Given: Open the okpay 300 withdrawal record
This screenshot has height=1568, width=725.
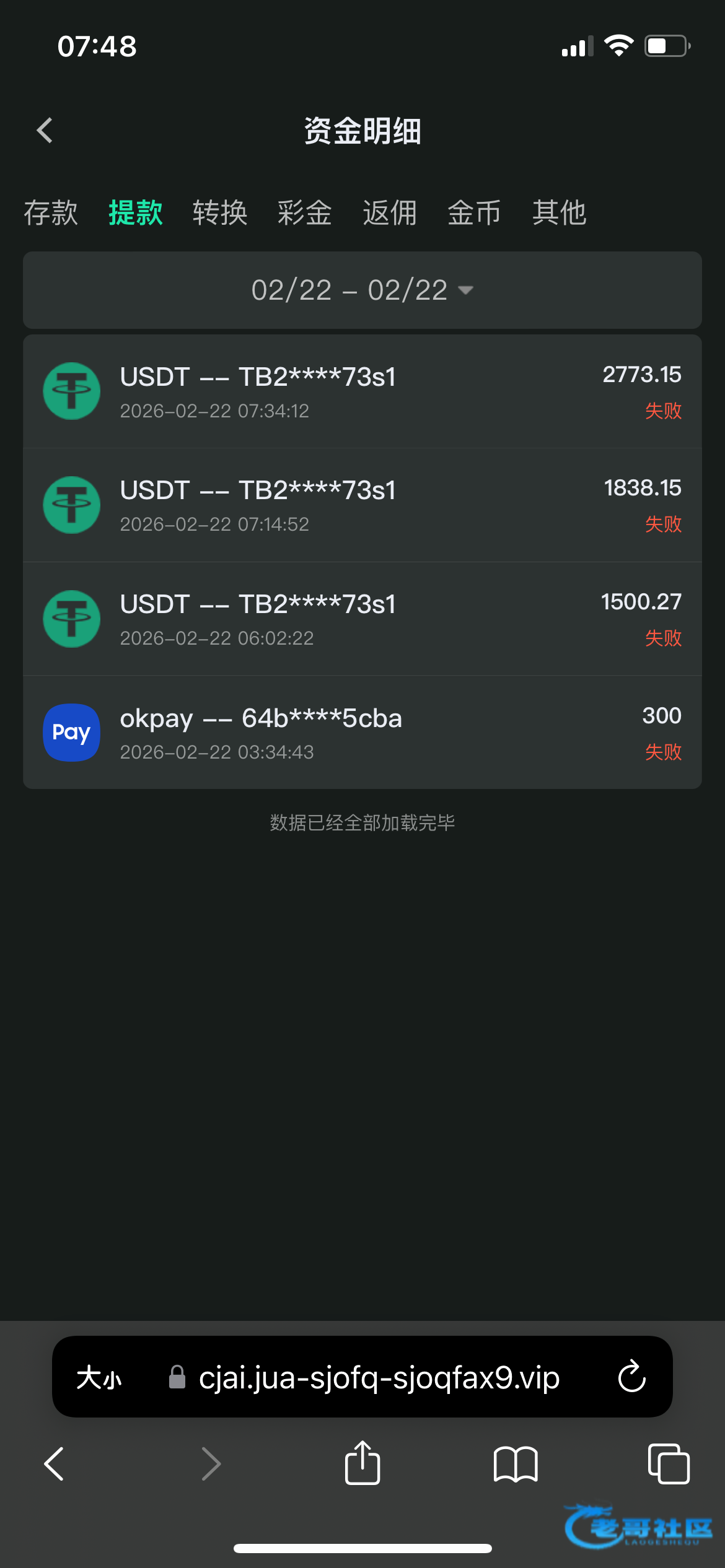Looking at the screenshot, I should (x=362, y=733).
